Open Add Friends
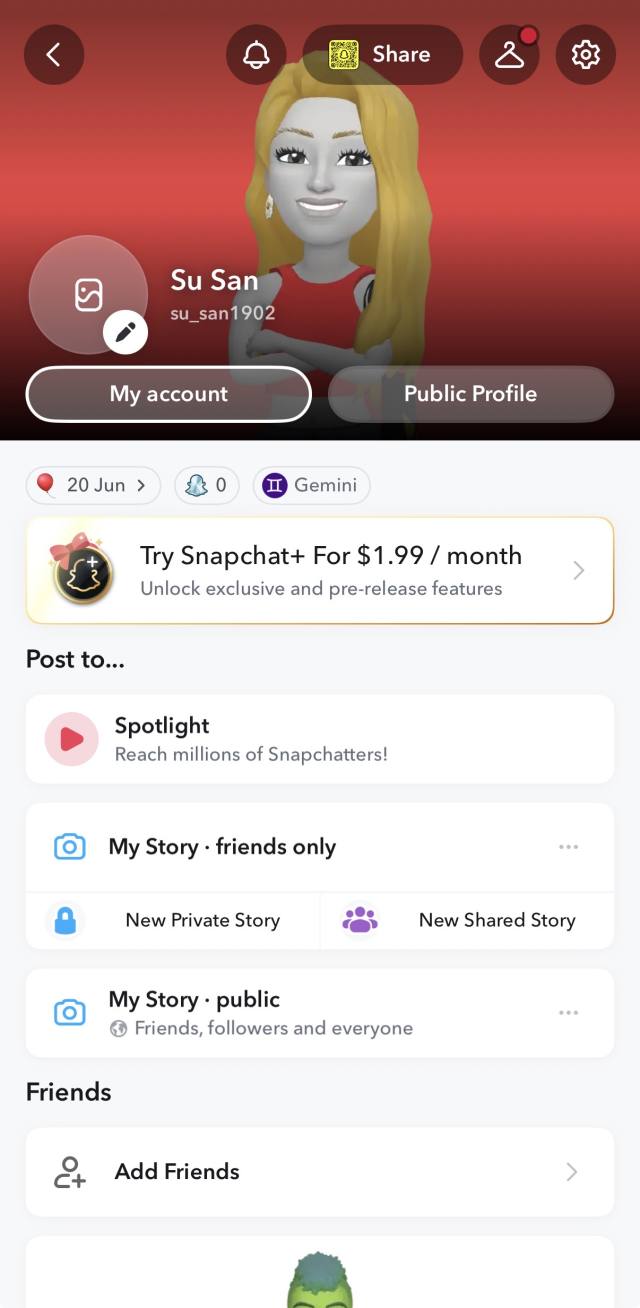This screenshot has height=1308, width=640. click(x=320, y=1172)
